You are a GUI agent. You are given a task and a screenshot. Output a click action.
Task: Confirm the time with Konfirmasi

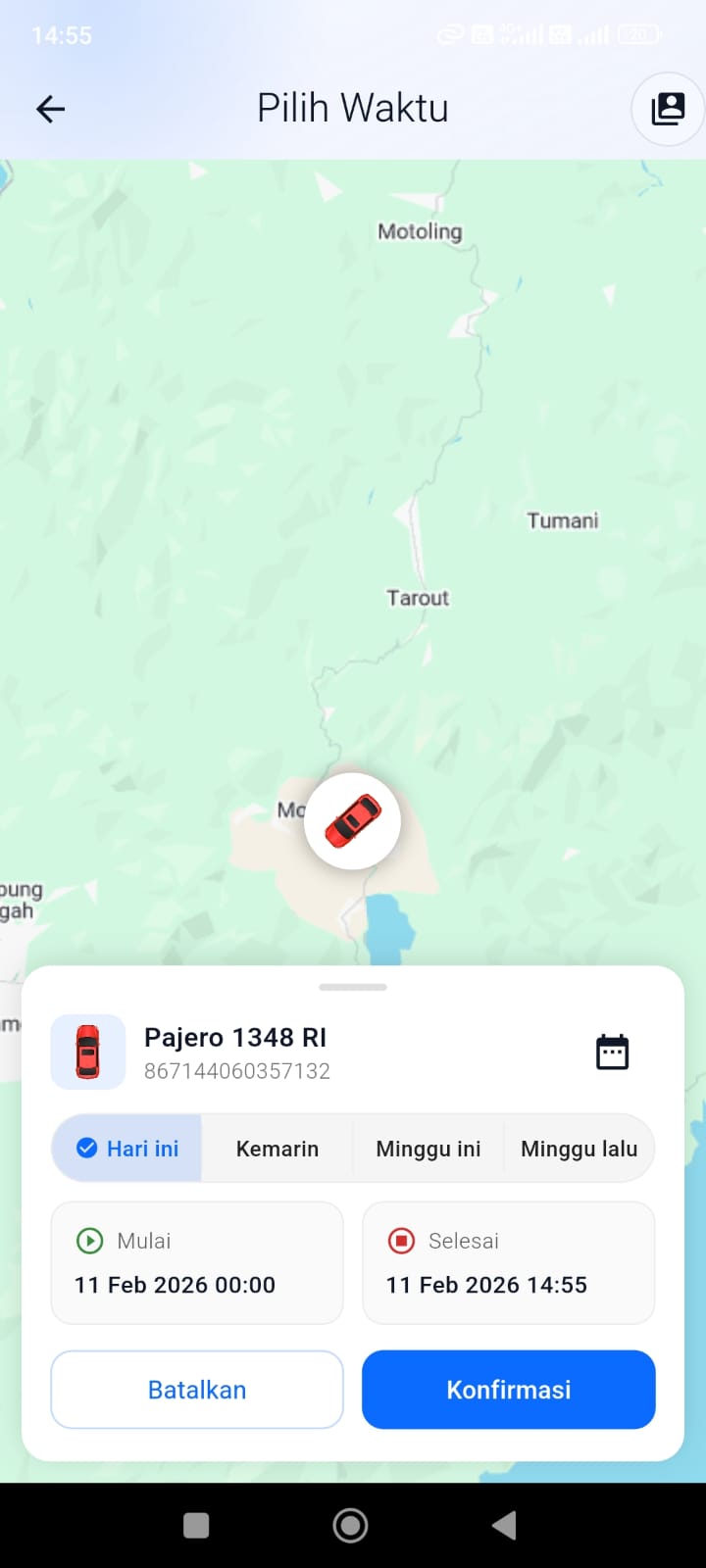pyautogui.click(x=508, y=1390)
